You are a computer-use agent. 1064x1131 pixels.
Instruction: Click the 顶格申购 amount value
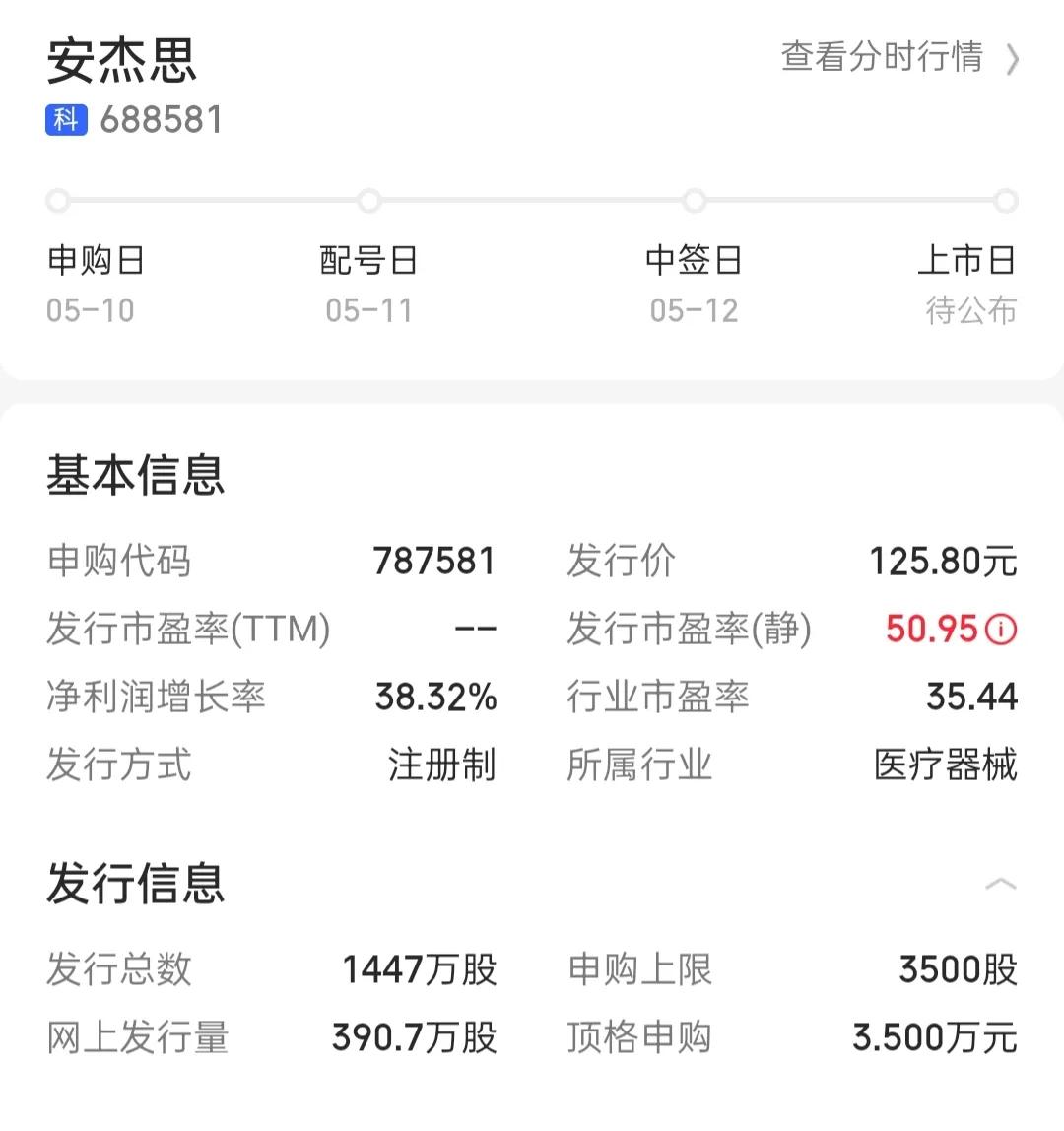tap(934, 1036)
